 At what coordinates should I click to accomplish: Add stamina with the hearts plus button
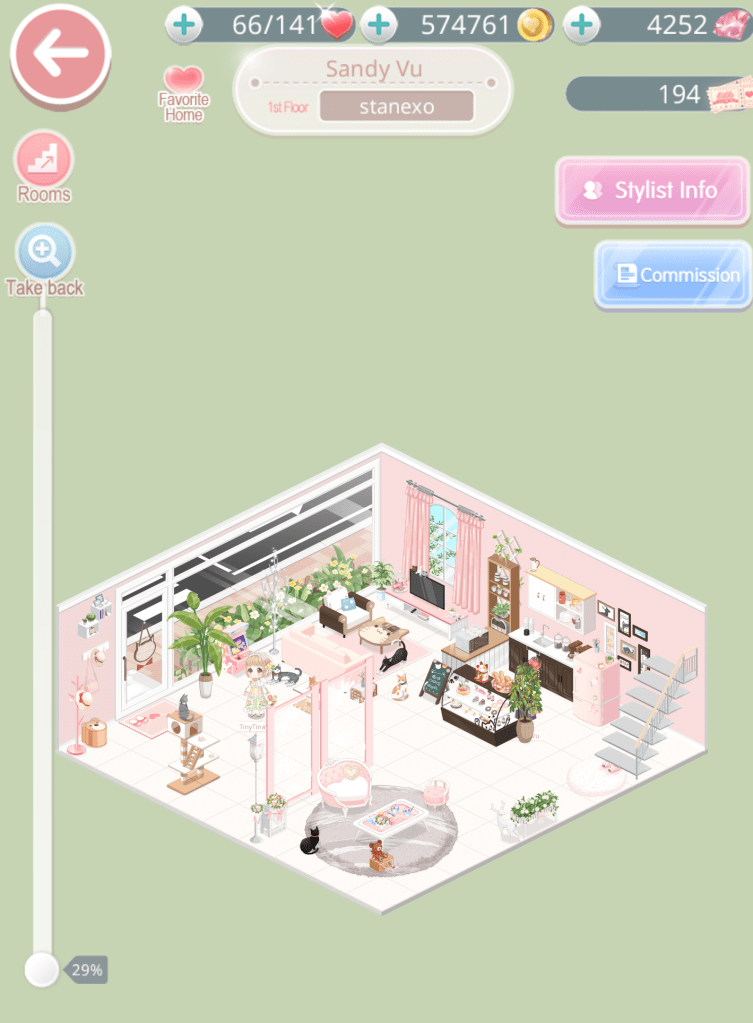183,25
